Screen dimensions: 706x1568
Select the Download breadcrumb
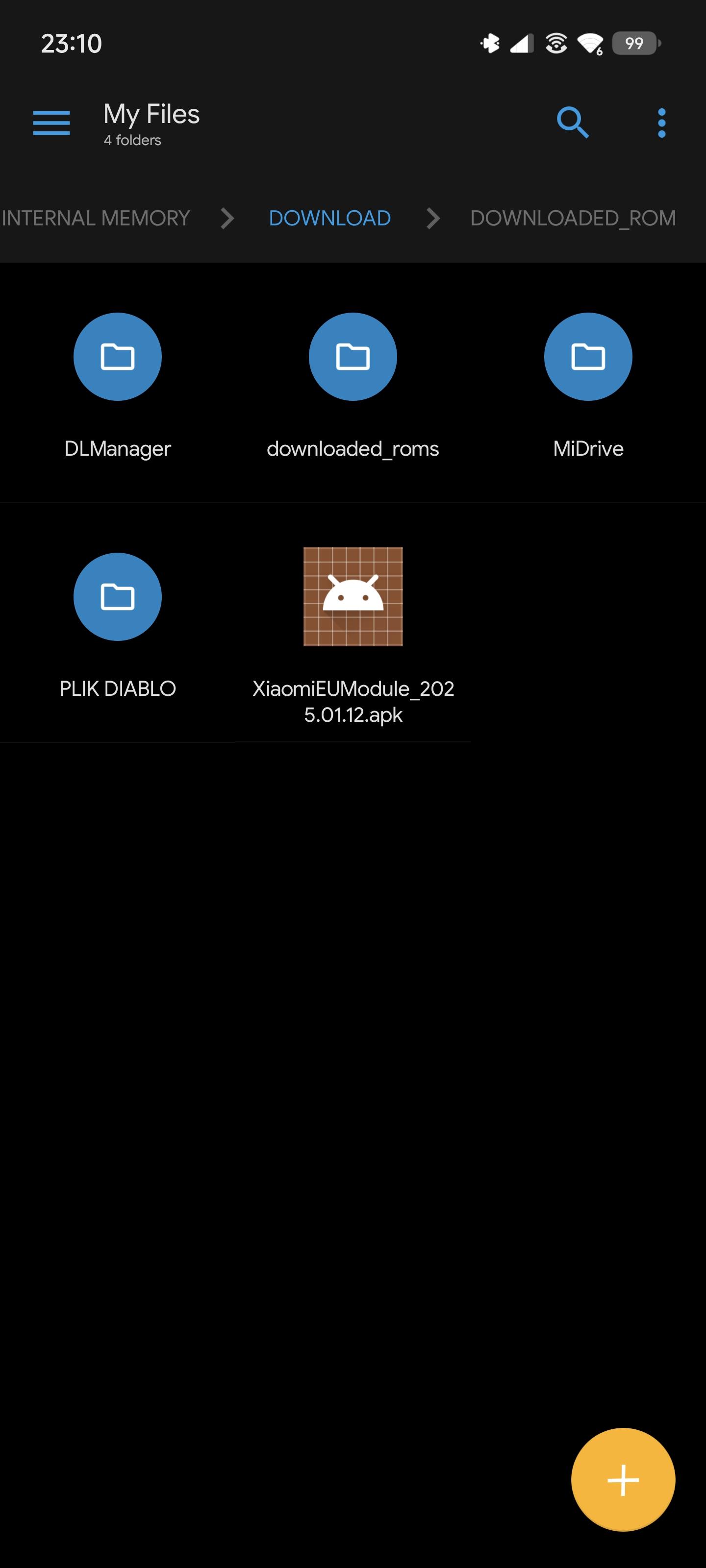pos(329,218)
